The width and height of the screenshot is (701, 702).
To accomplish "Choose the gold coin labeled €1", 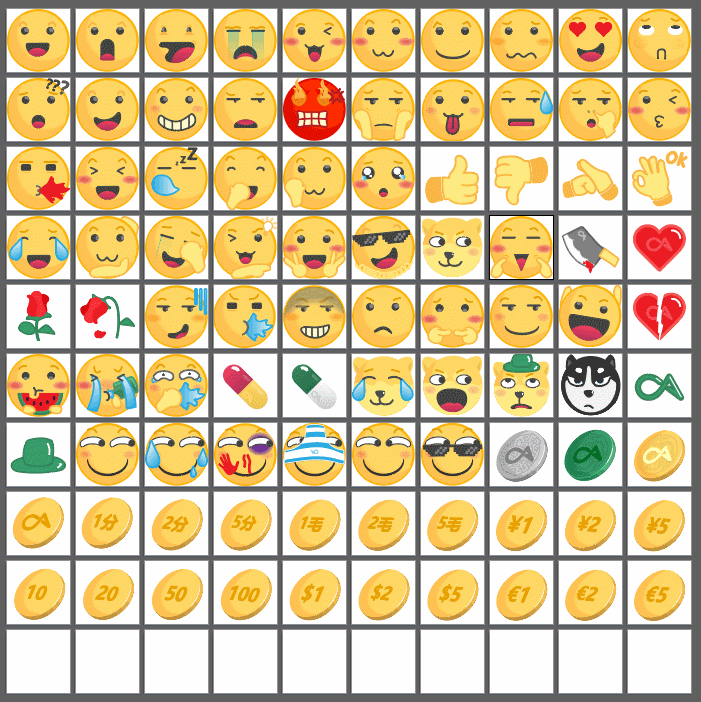I will (521, 592).
